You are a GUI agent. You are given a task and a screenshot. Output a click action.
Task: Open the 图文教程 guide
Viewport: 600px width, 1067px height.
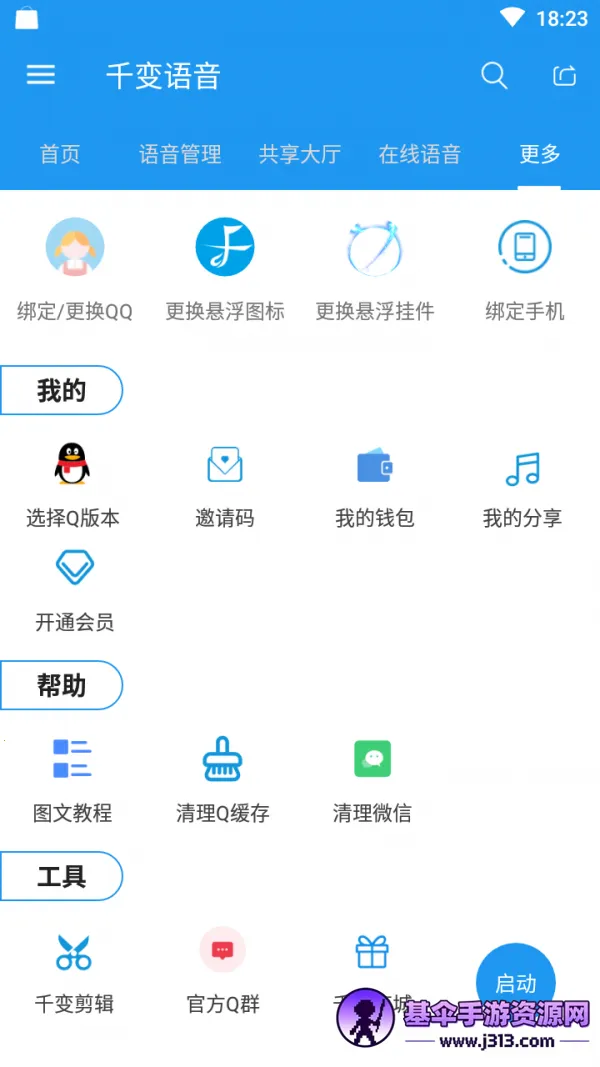coord(73,780)
